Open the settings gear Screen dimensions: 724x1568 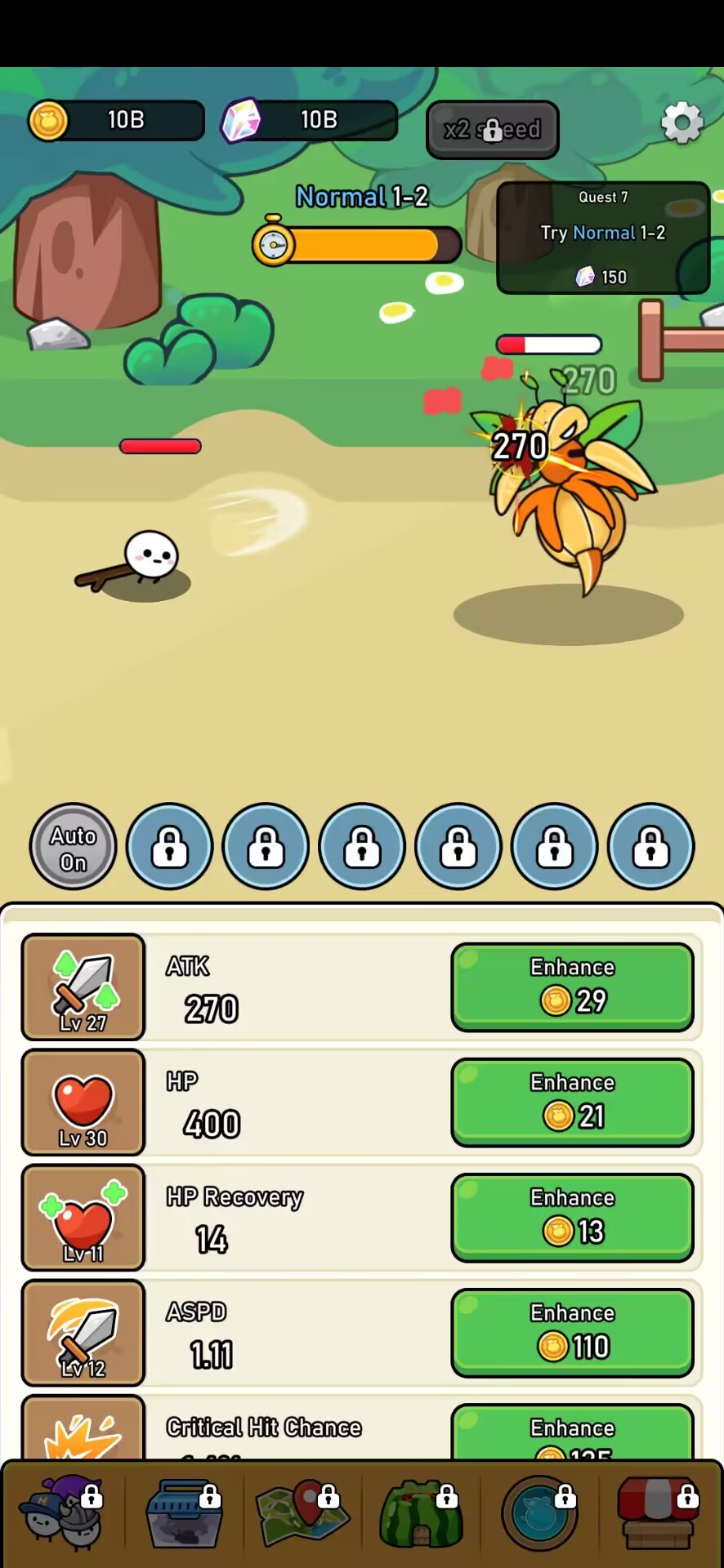point(682,124)
